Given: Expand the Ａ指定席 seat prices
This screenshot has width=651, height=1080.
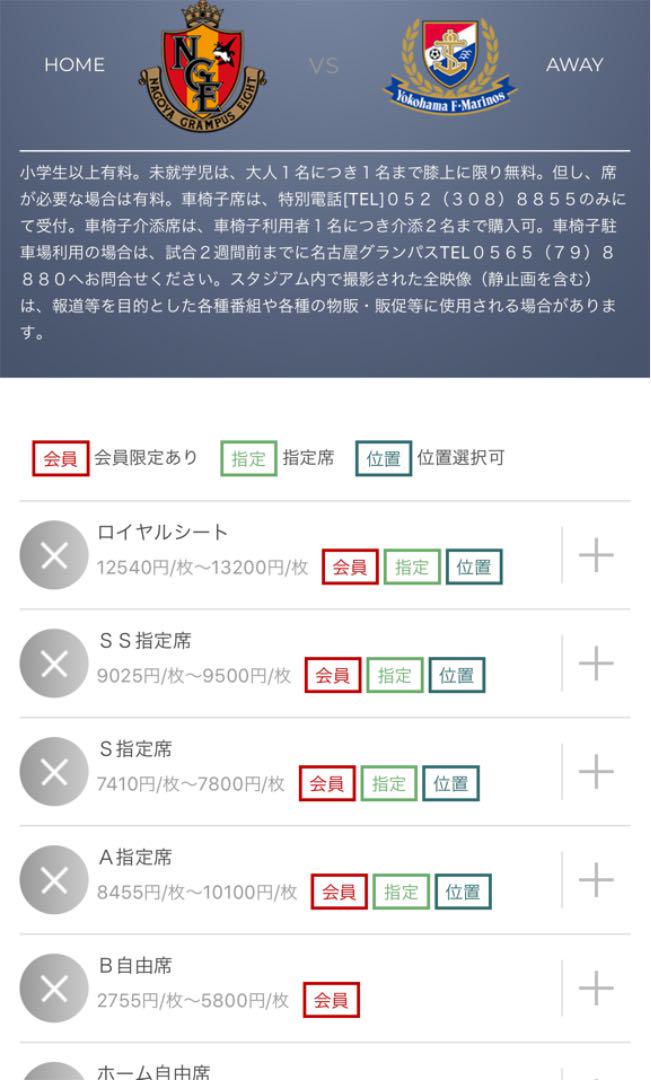Looking at the screenshot, I should click(596, 880).
